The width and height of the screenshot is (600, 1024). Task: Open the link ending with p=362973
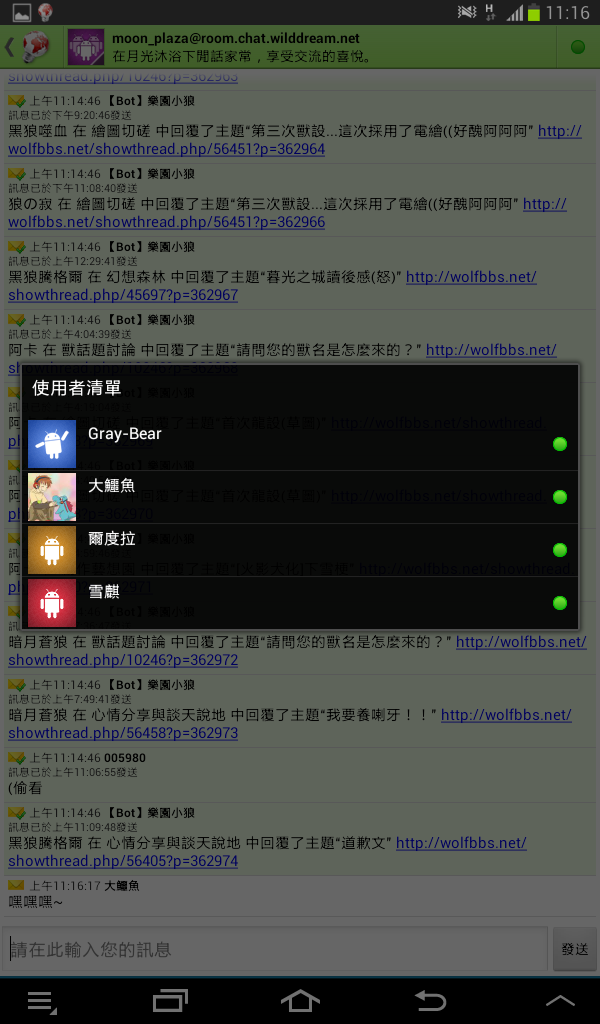pos(122,733)
